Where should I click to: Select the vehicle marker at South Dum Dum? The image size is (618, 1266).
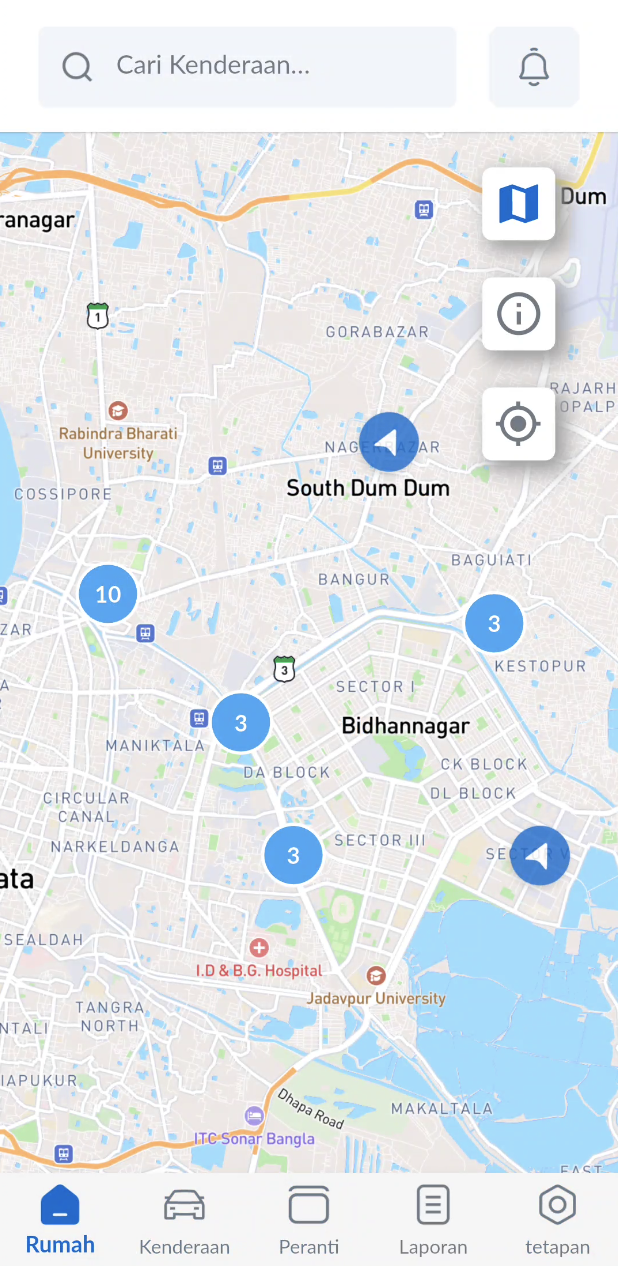[x=388, y=441]
